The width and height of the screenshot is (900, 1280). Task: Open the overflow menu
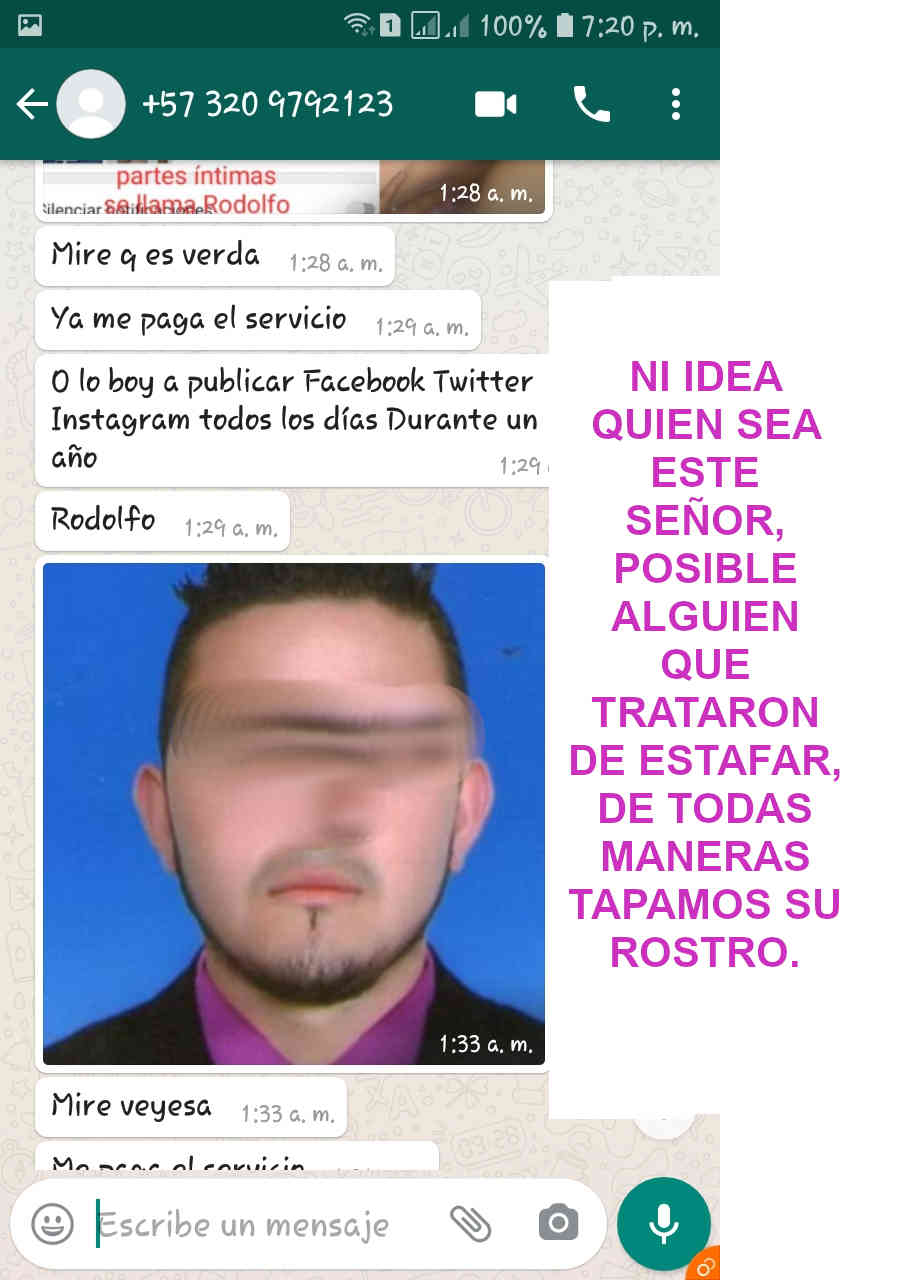click(x=676, y=104)
